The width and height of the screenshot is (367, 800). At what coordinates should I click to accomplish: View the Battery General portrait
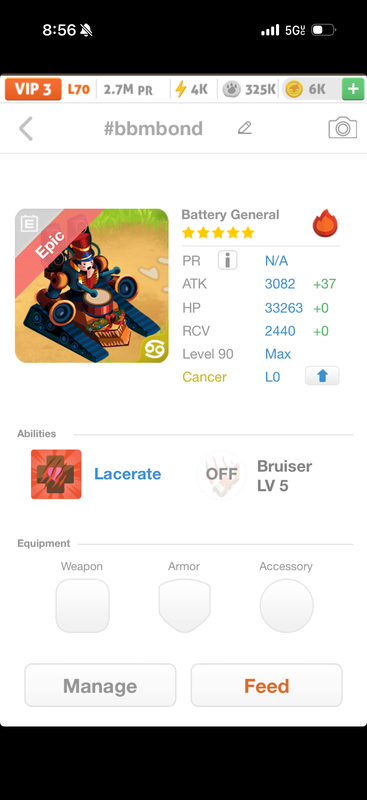pos(92,286)
